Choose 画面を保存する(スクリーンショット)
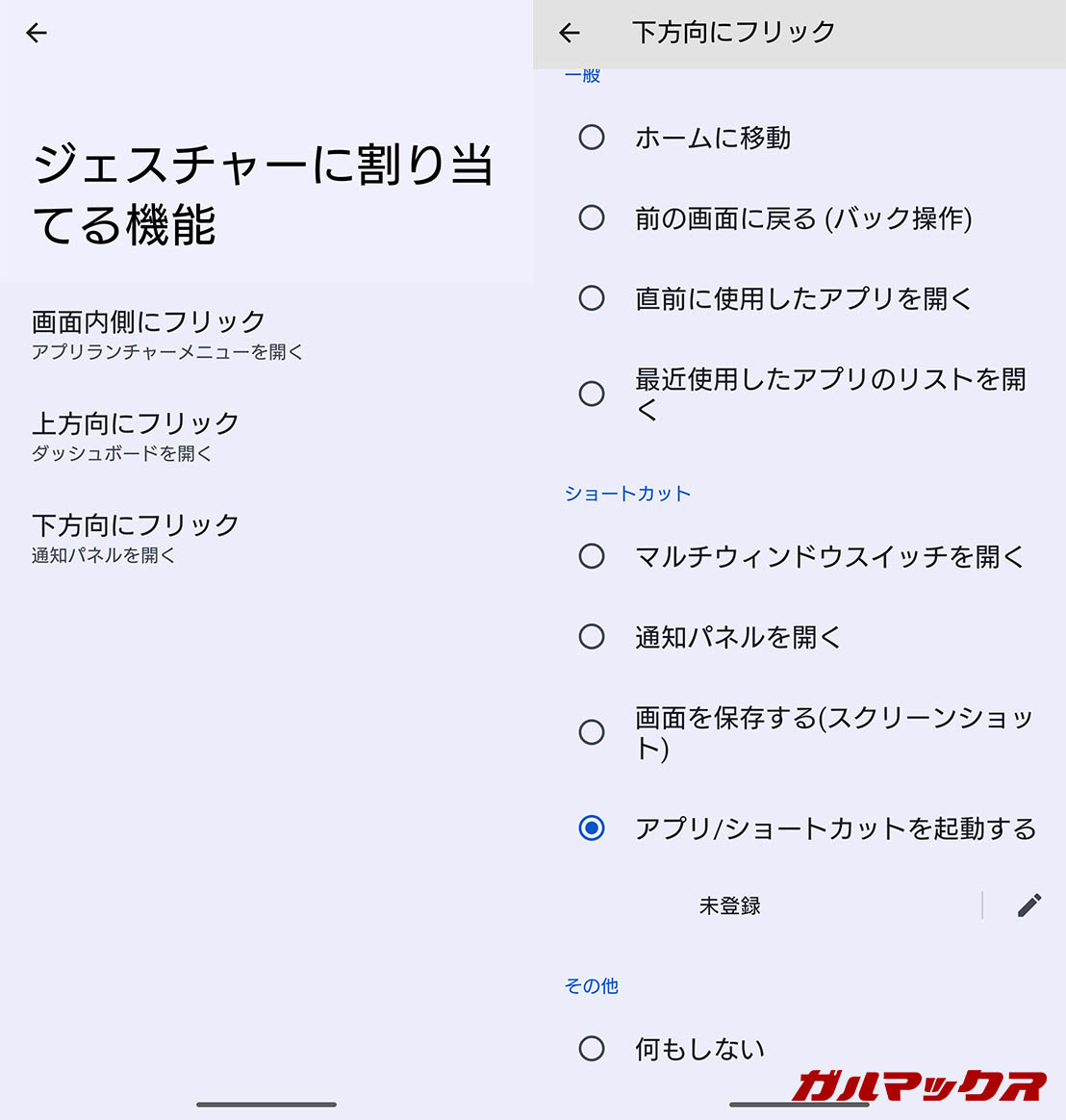The image size is (1066, 1120). [x=592, y=732]
